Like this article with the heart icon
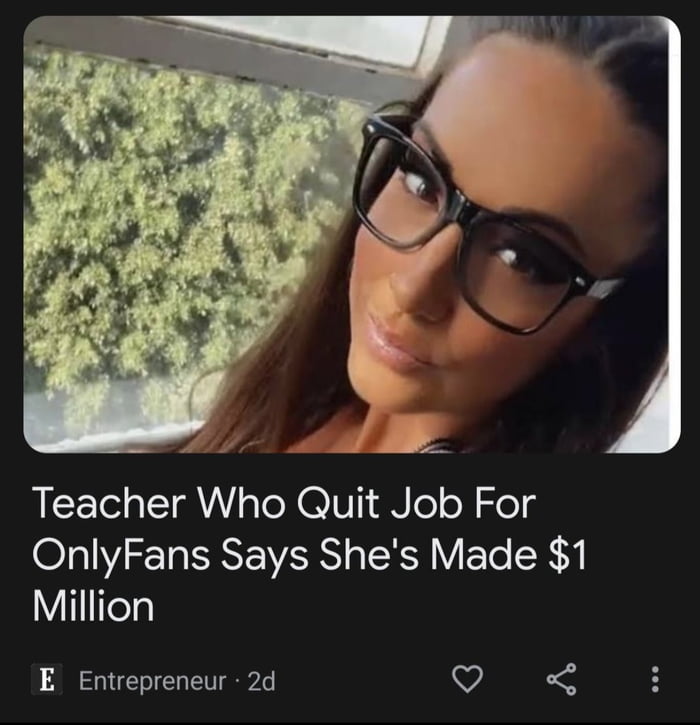The width and height of the screenshot is (700, 725). pos(467,681)
